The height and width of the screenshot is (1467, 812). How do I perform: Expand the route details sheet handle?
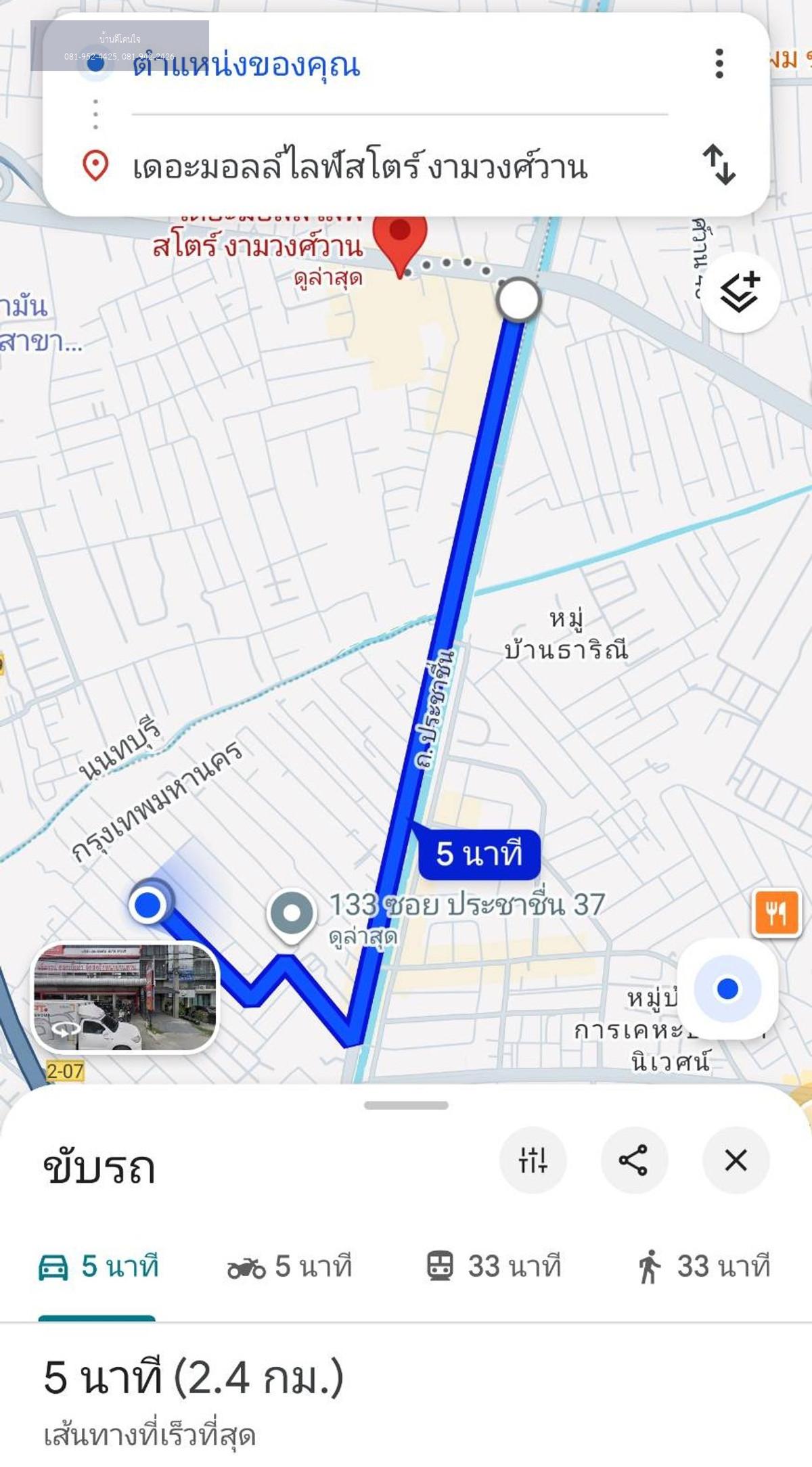[x=406, y=1105]
